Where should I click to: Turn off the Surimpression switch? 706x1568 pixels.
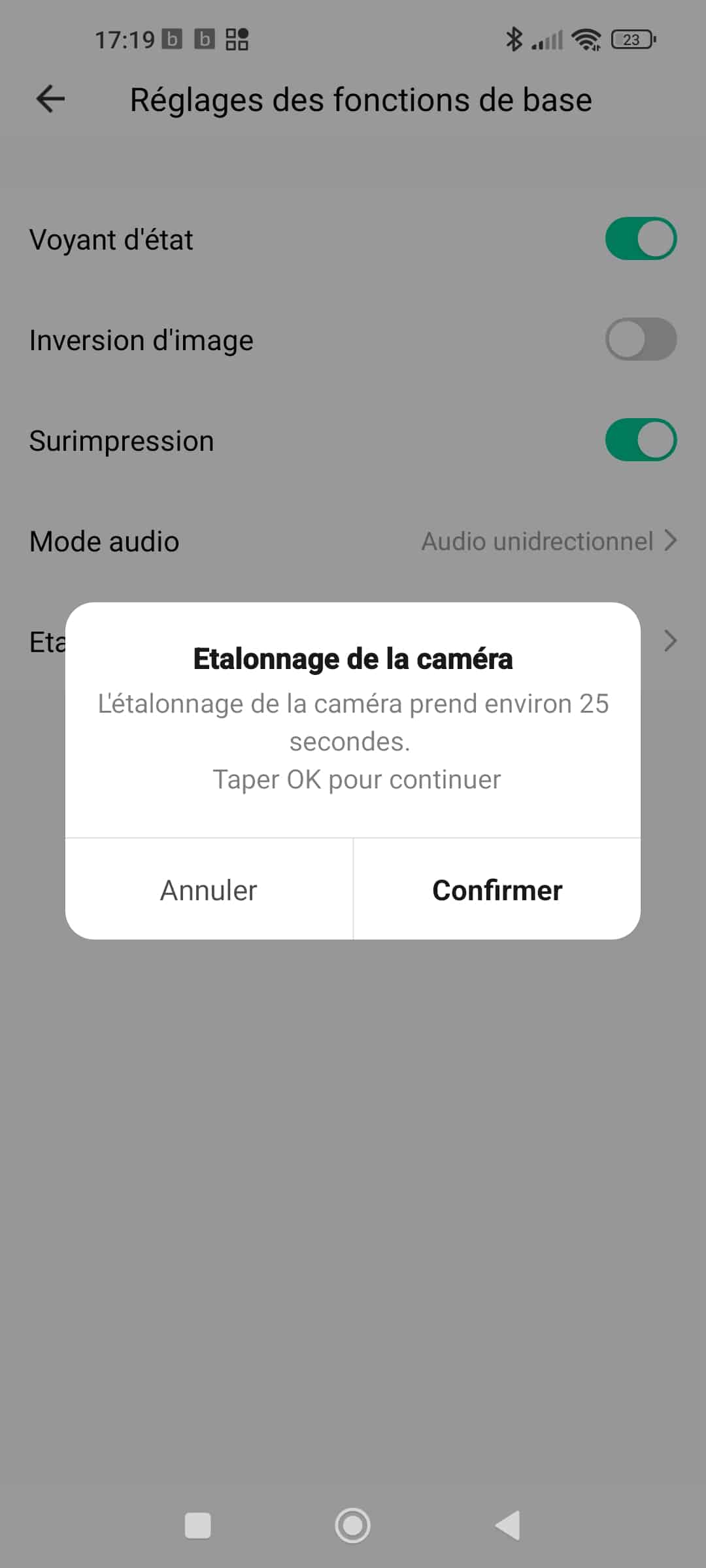[x=641, y=440]
